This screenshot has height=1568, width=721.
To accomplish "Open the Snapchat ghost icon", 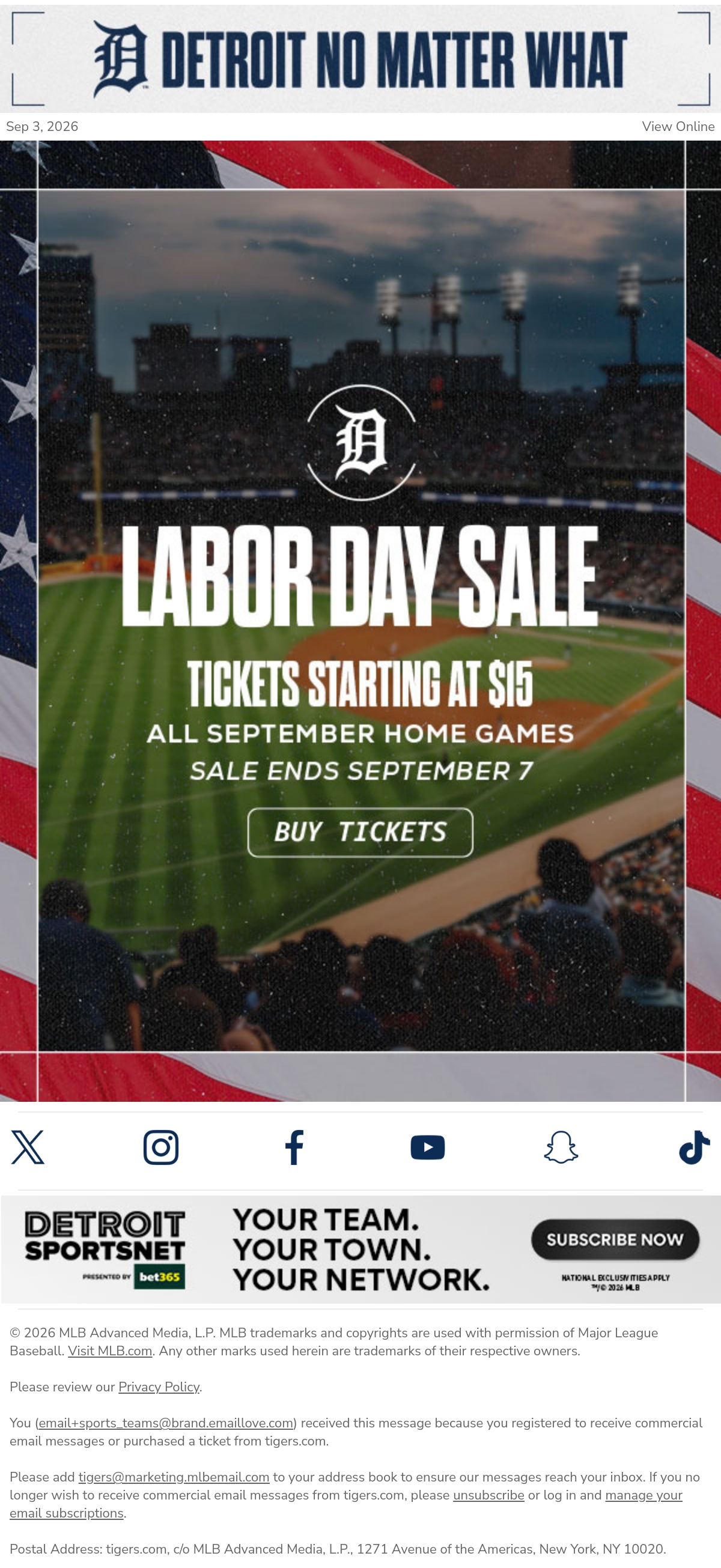I will (561, 1147).
